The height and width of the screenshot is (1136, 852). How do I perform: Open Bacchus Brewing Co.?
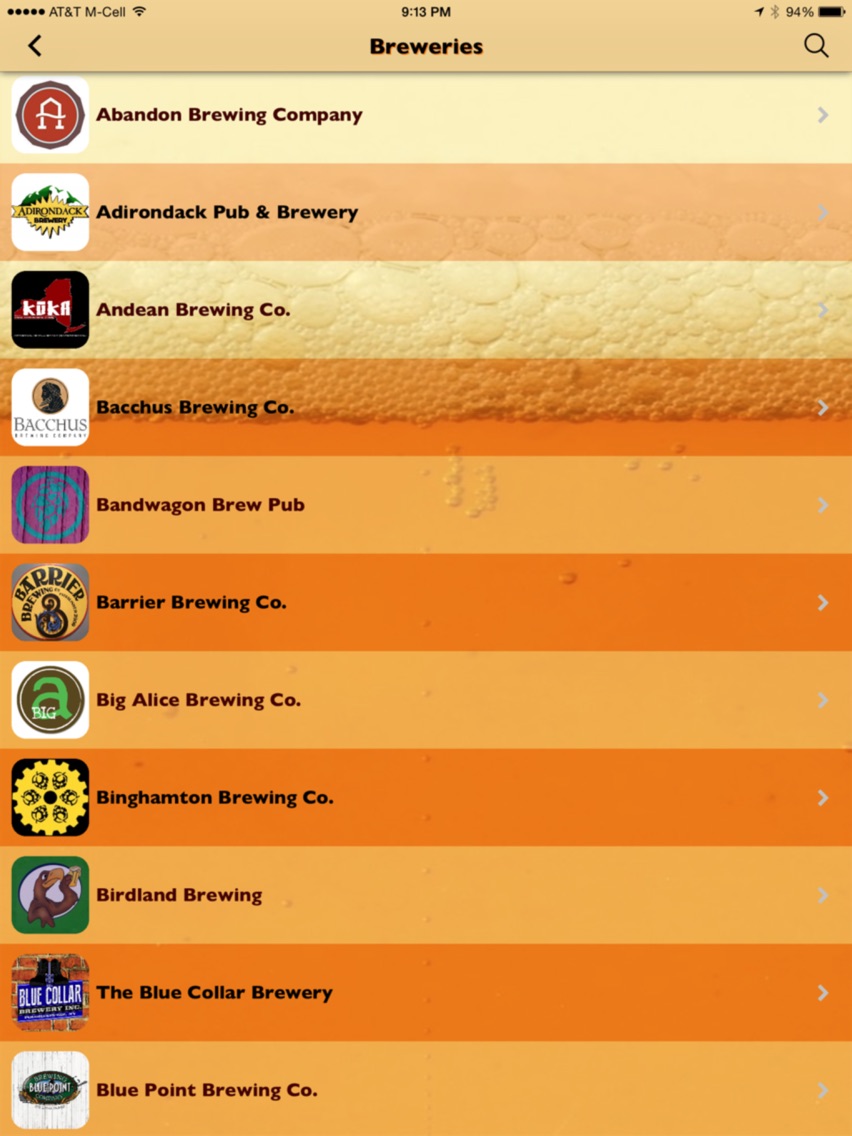coord(195,407)
